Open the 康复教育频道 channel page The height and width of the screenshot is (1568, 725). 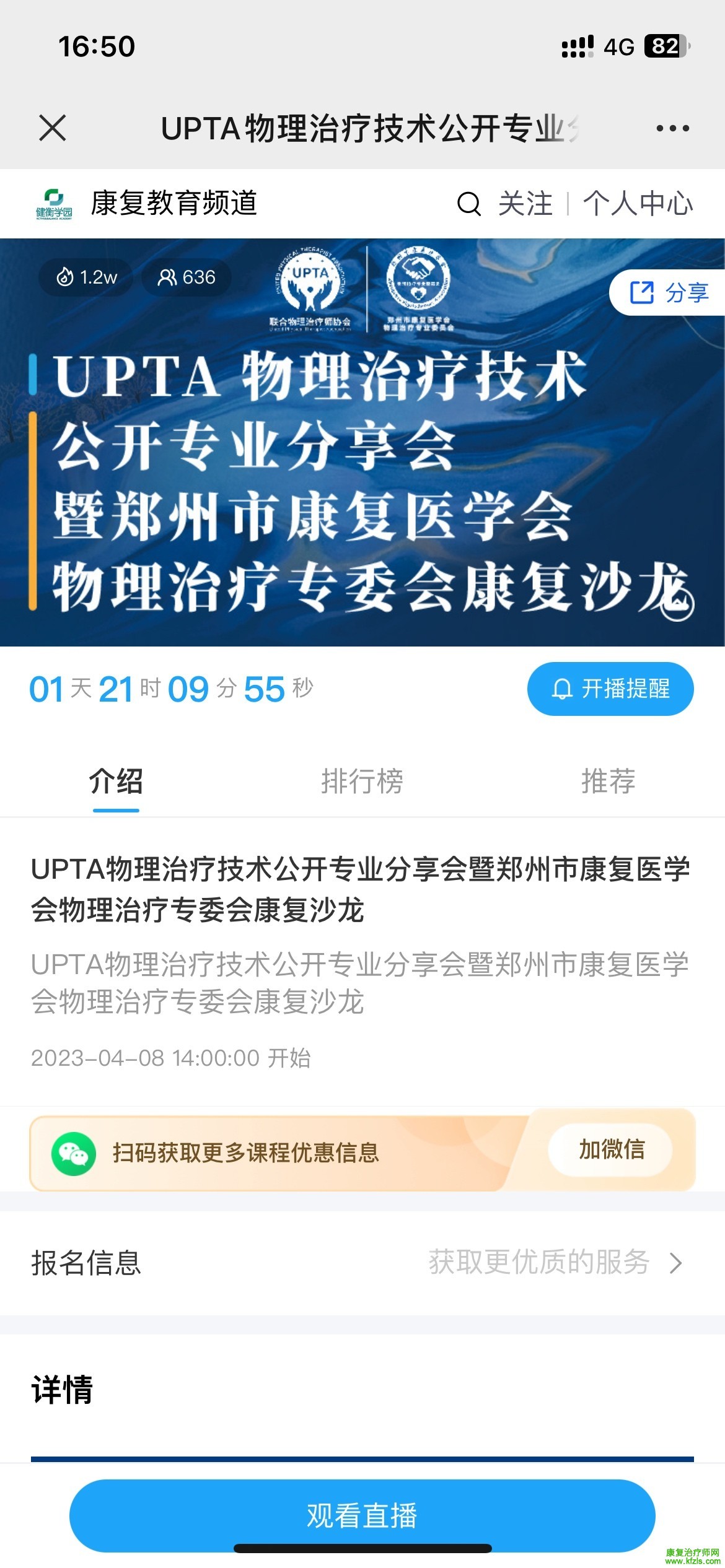click(174, 204)
